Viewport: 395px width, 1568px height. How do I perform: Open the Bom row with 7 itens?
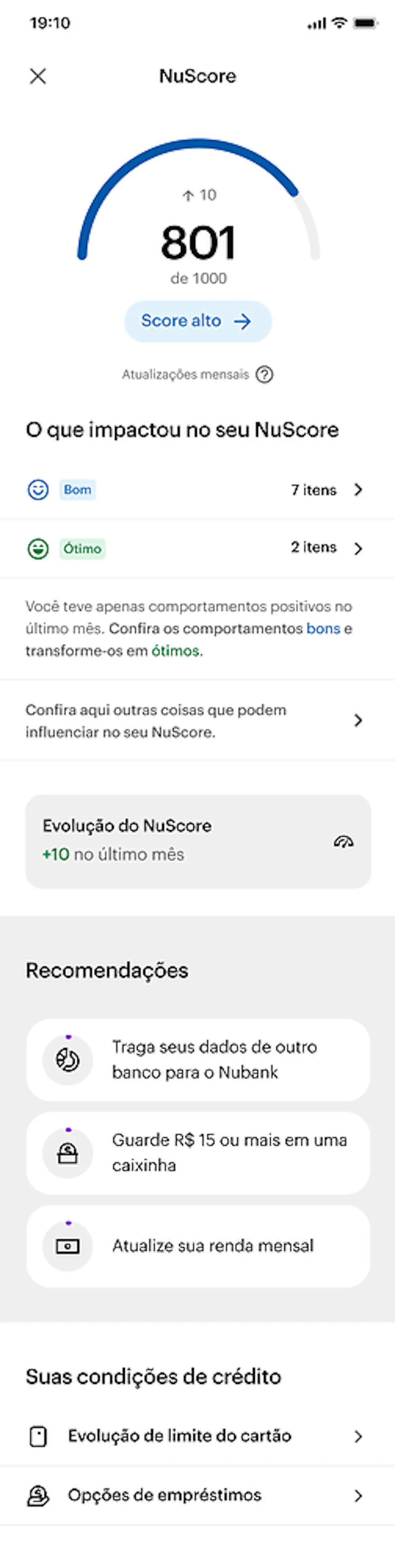click(197, 489)
